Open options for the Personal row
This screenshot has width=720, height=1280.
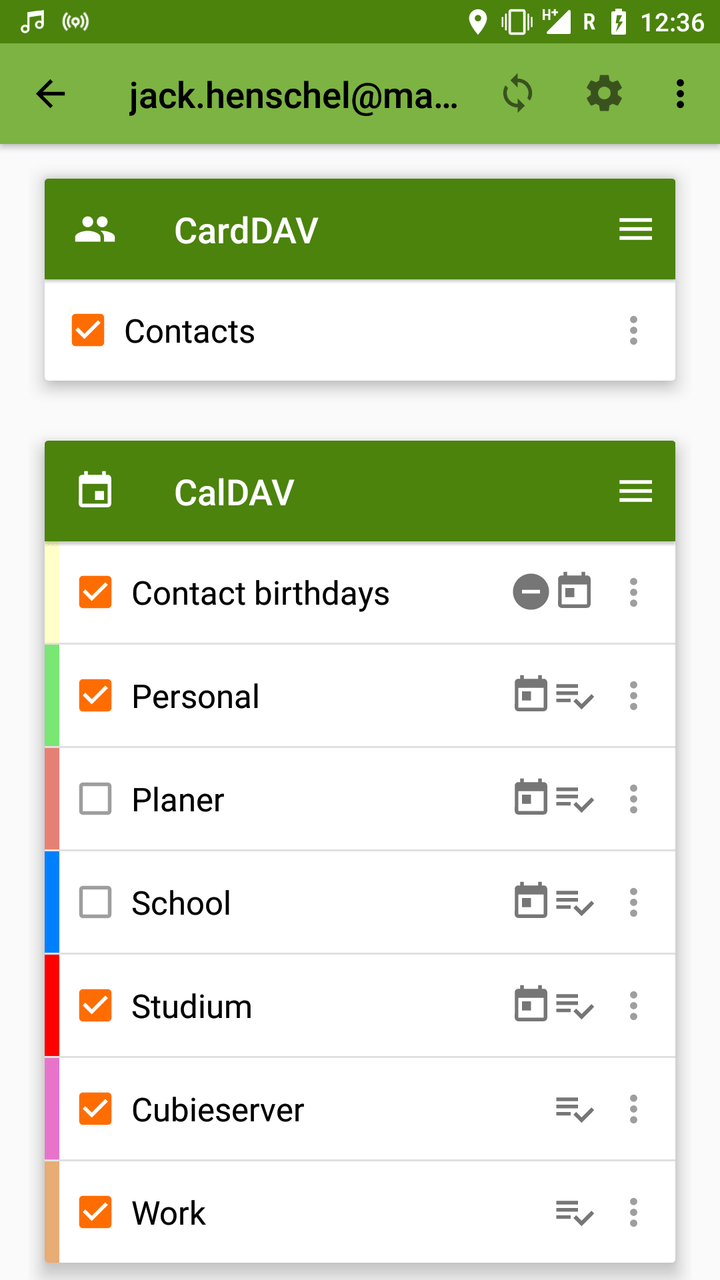tap(633, 696)
